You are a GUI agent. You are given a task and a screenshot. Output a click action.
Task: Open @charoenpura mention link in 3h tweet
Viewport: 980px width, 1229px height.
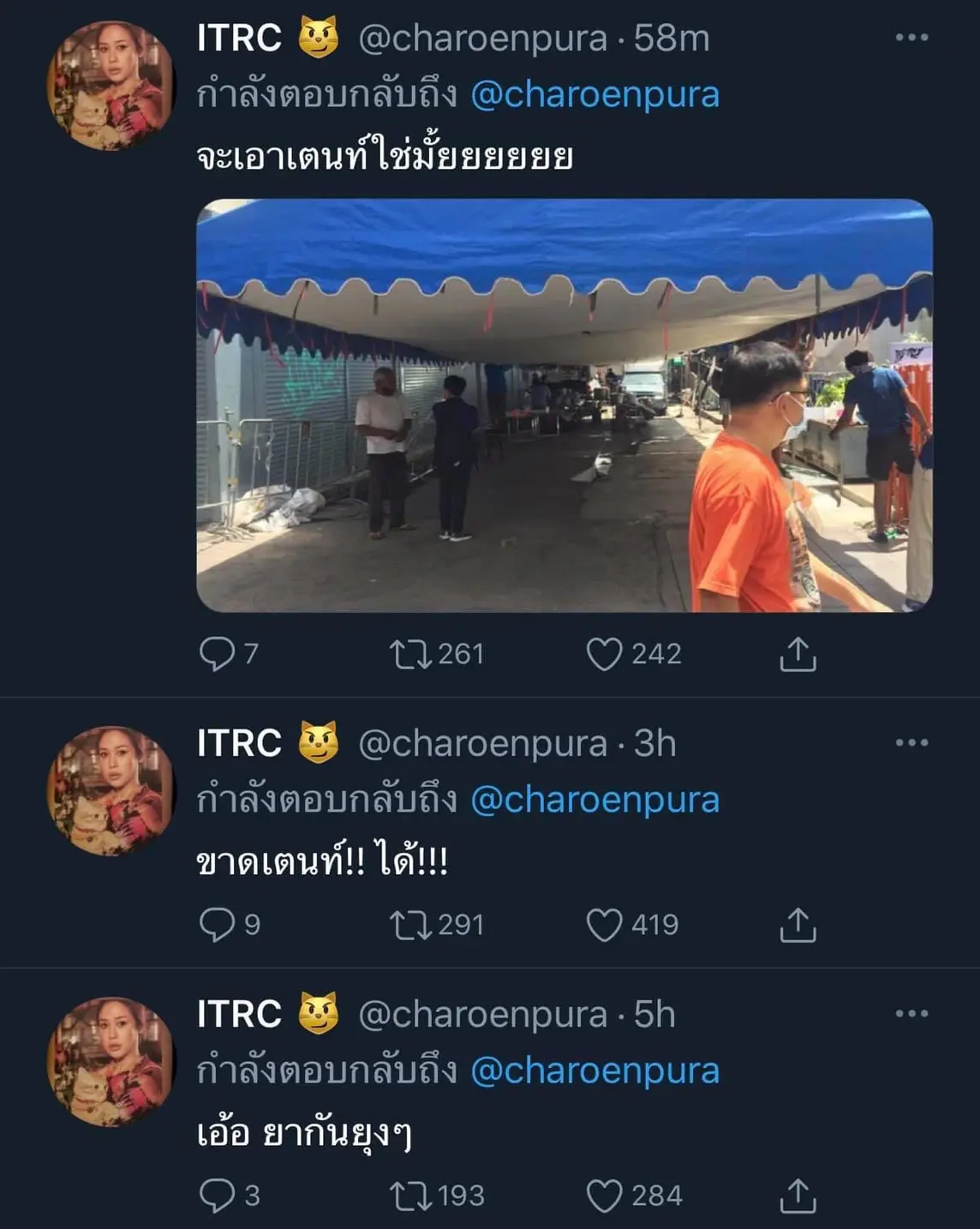pyautogui.click(x=595, y=800)
